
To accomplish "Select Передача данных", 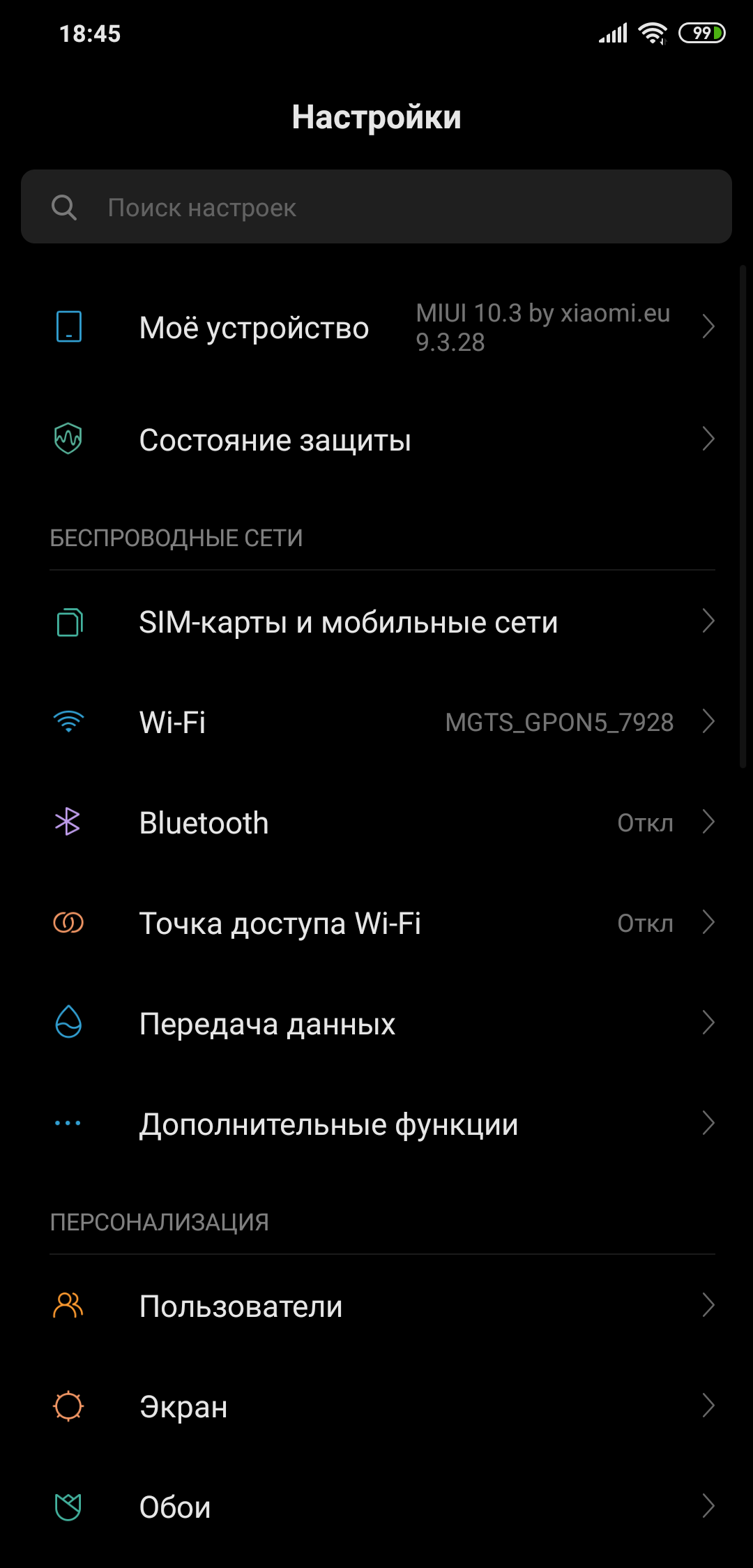I will (376, 1023).
